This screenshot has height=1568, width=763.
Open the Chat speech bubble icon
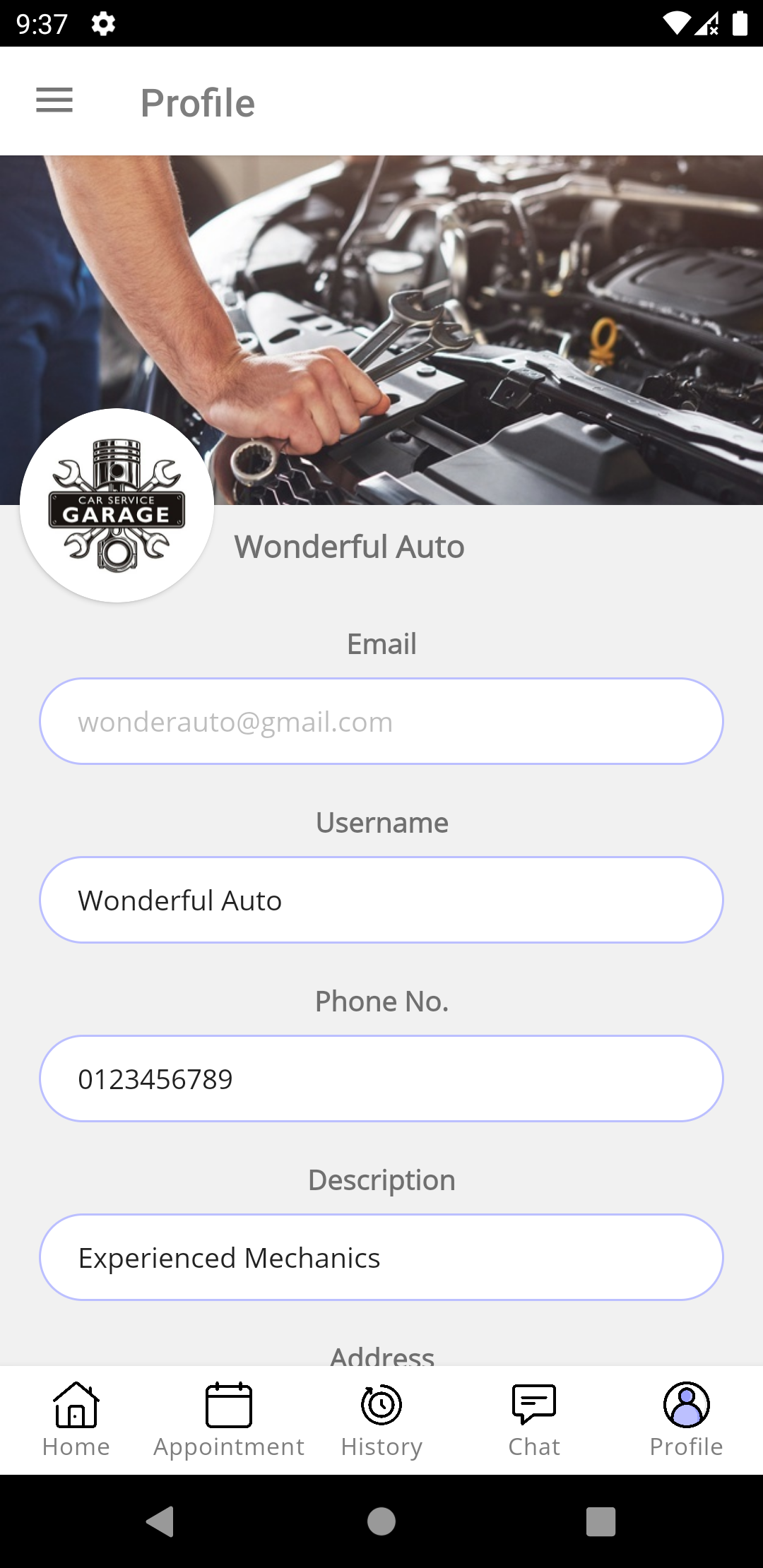point(533,1406)
